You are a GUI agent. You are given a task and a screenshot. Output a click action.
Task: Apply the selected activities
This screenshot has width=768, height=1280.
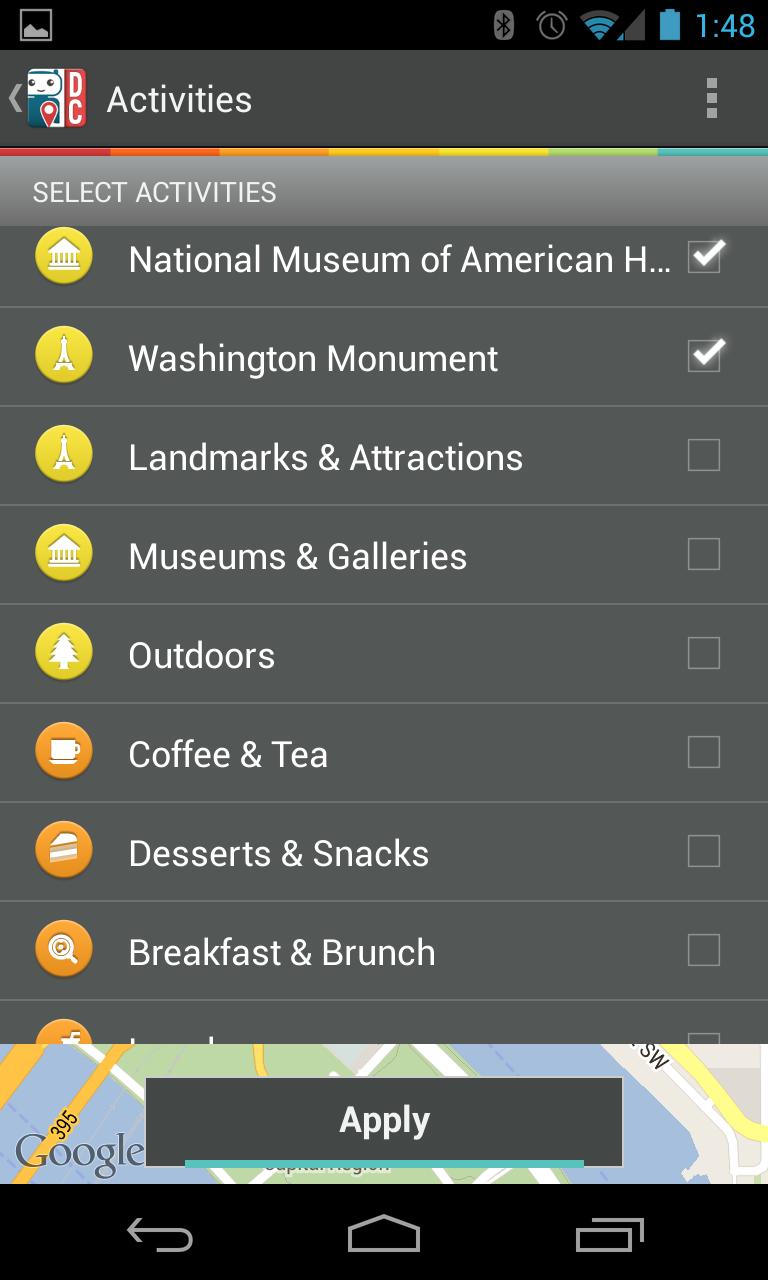(384, 1121)
